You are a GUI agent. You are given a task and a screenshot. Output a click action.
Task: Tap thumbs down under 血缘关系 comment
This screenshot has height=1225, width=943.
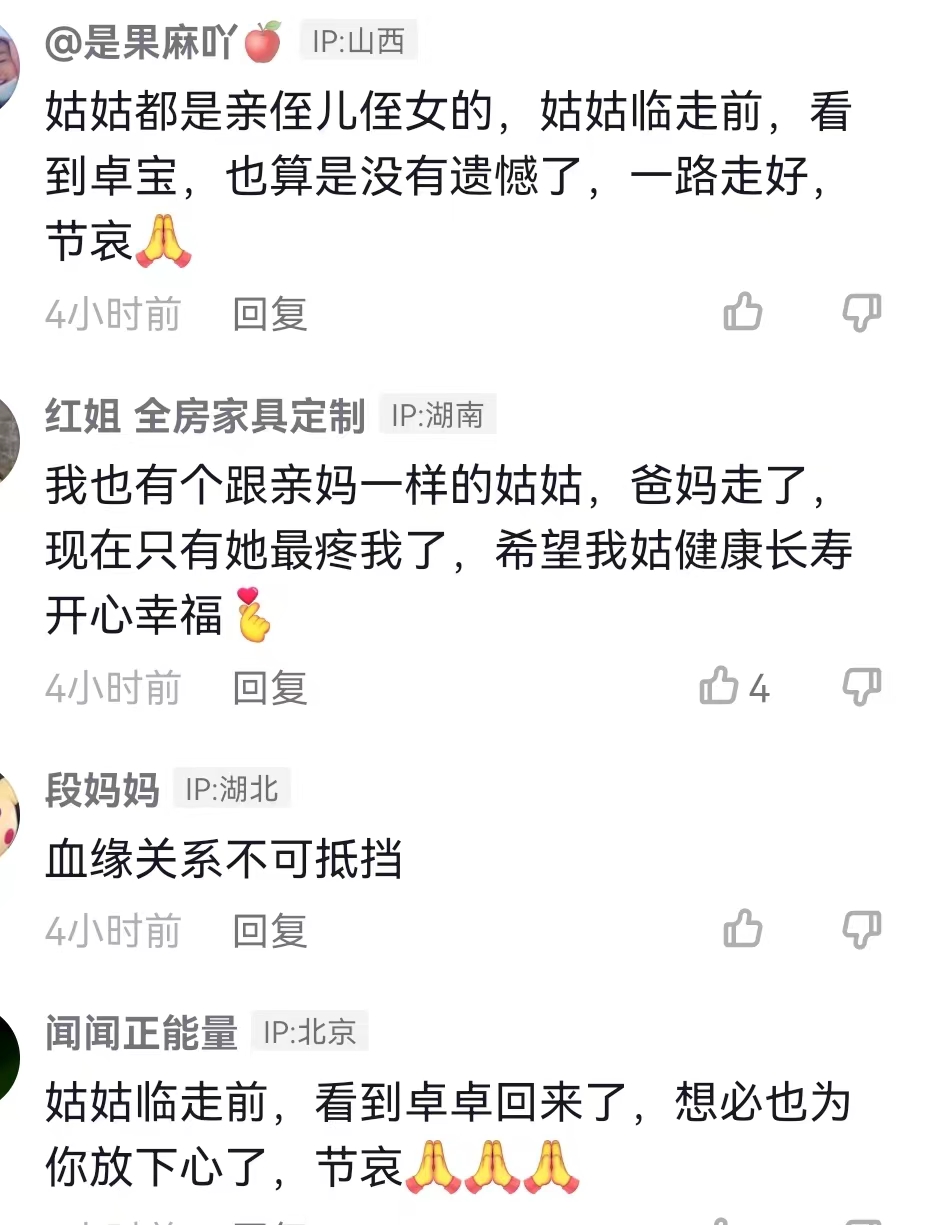coord(862,931)
